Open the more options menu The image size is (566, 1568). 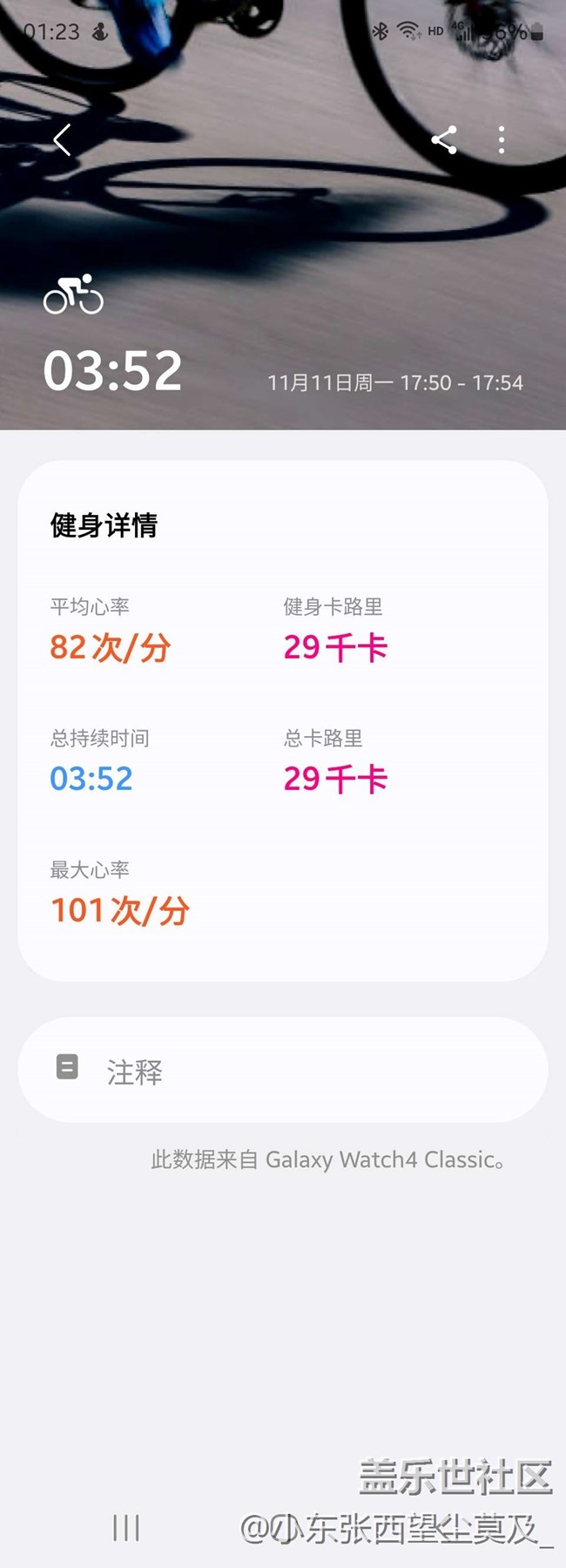[502, 139]
